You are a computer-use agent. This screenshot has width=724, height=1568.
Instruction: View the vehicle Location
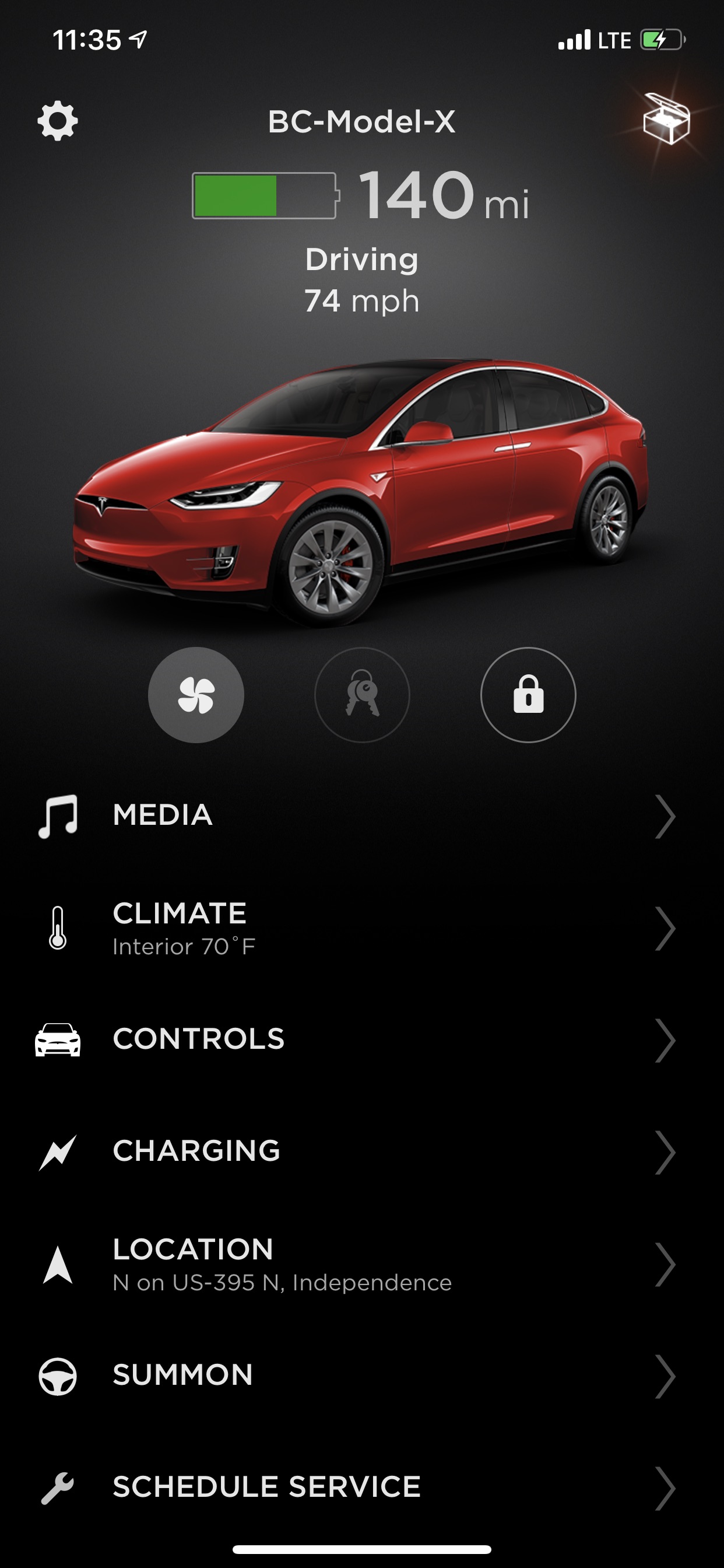click(362, 1264)
